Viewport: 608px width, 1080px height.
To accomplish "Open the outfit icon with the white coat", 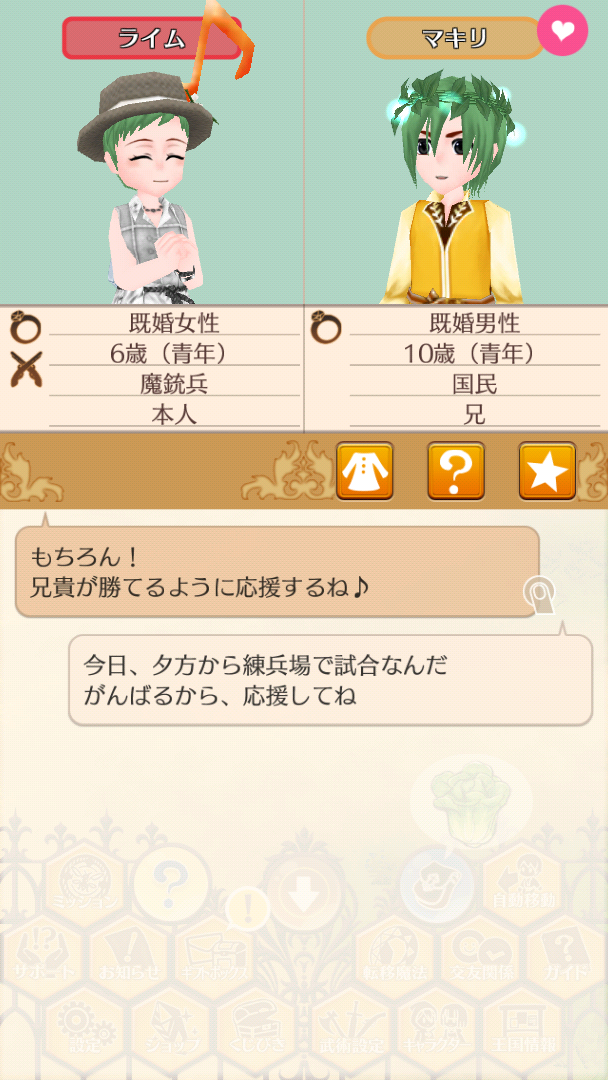I will (364, 470).
